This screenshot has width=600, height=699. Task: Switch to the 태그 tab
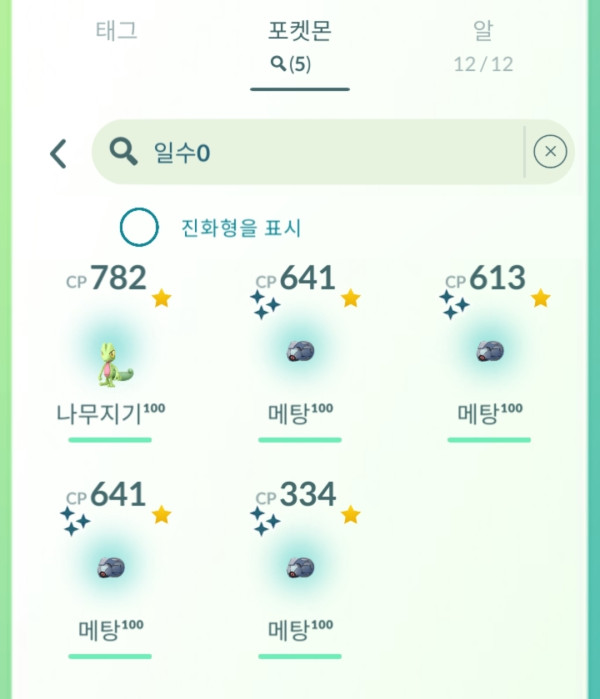pyautogui.click(x=116, y=32)
